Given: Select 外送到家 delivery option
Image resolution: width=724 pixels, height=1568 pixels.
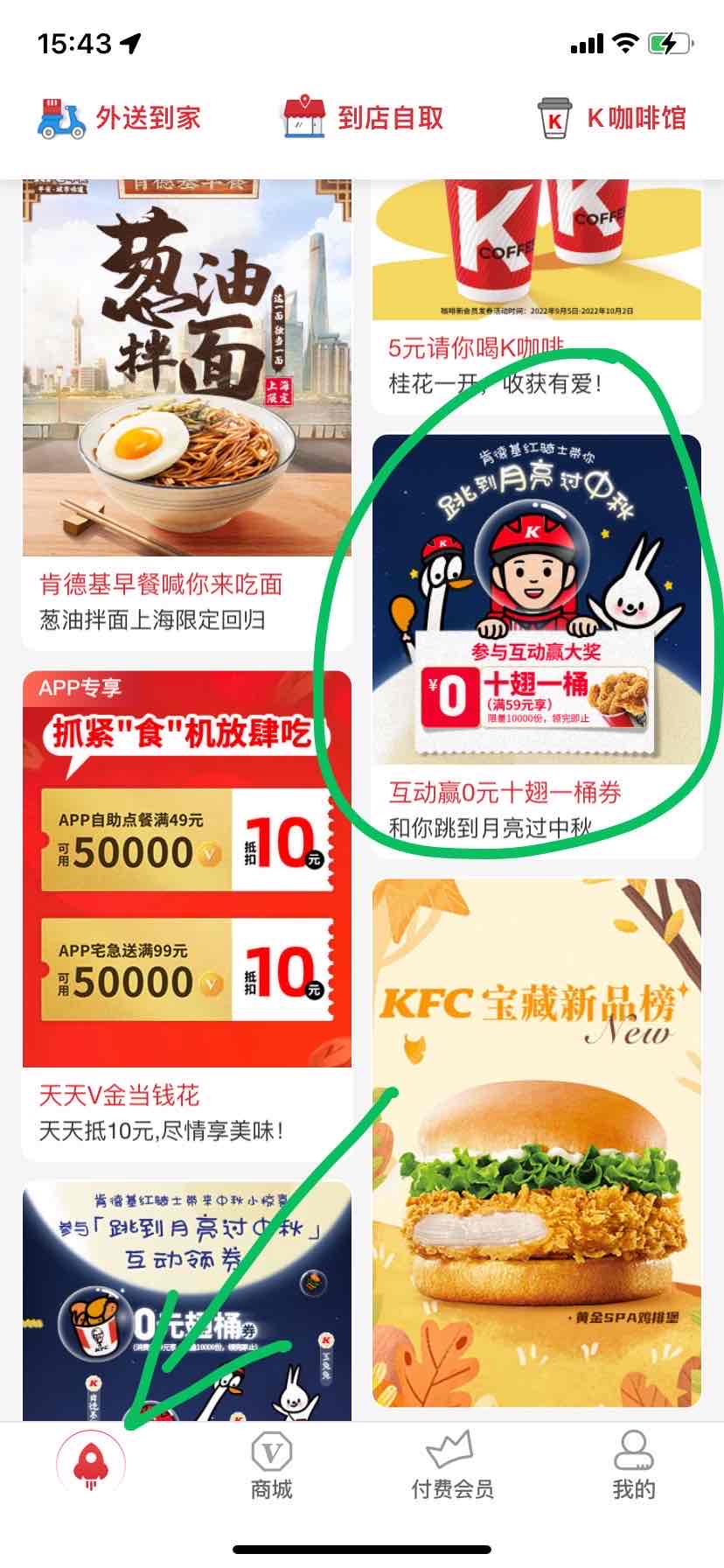Looking at the screenshot, I should pos(120,118).
